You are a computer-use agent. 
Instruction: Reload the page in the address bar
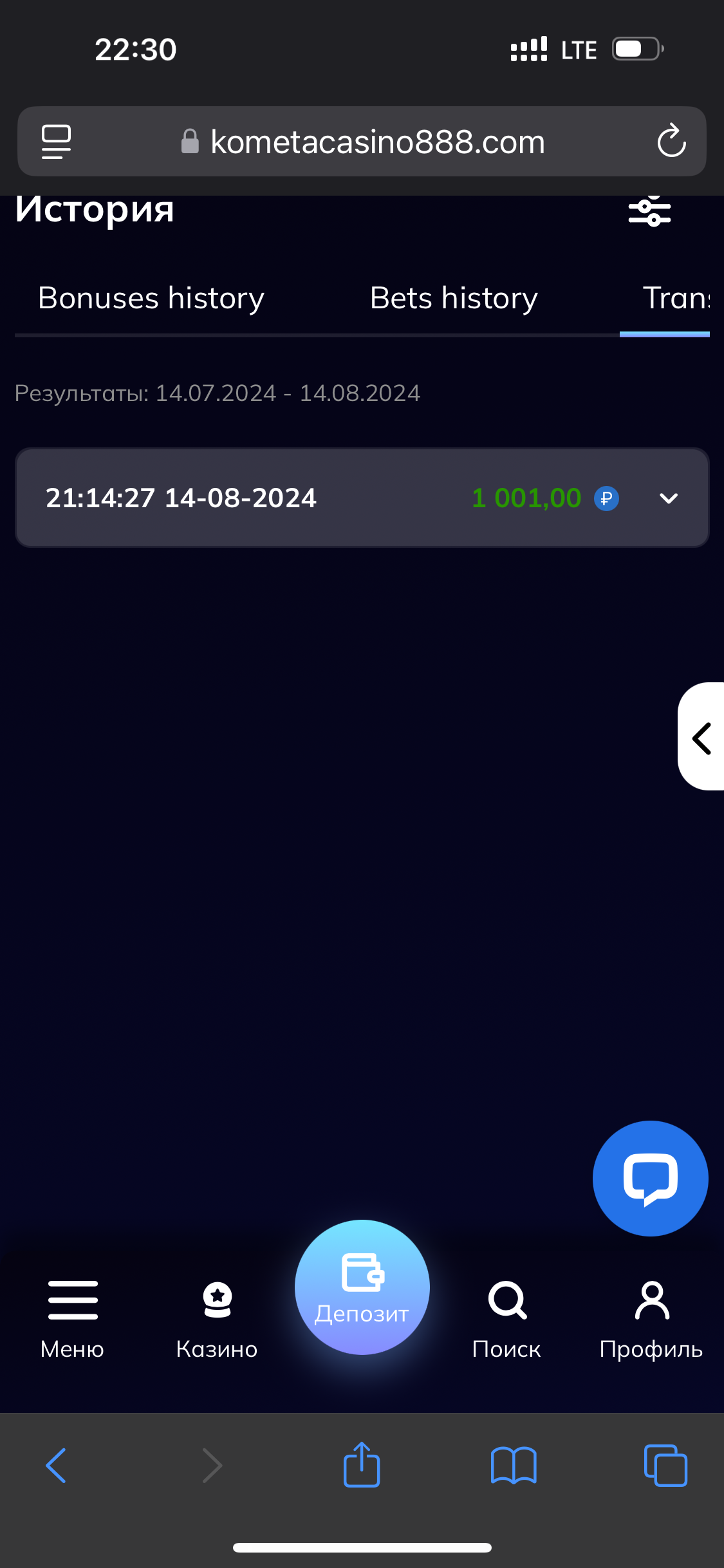(x=671, y=141)
